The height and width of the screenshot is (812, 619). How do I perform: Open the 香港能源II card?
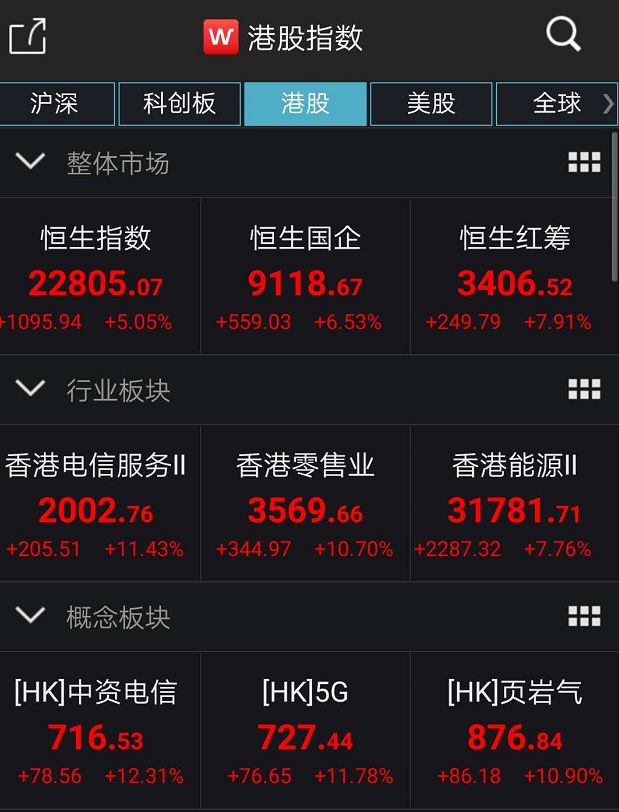(514, 503)
